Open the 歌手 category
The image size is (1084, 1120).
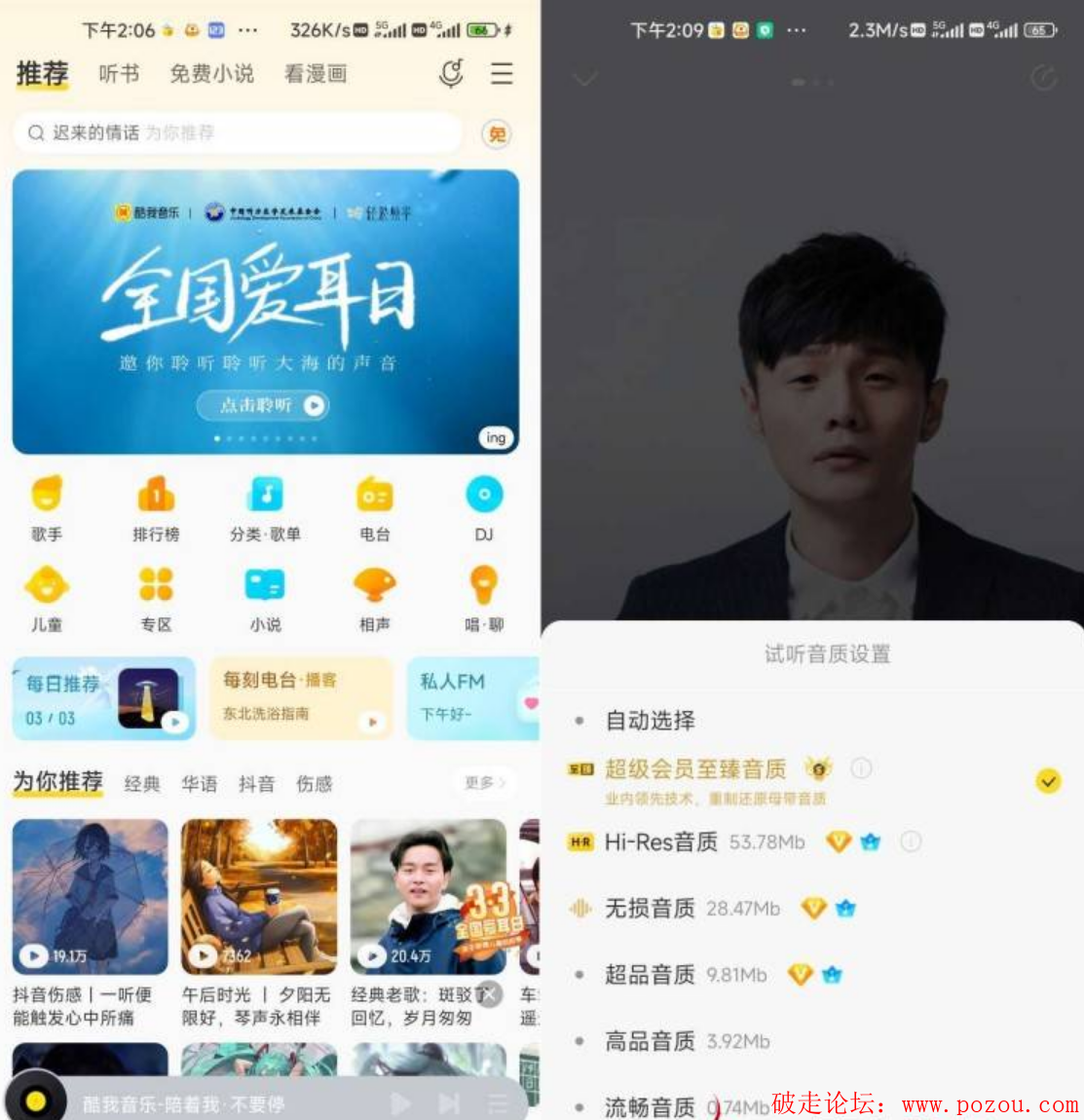pyautogui.click(x=46, y=506)
